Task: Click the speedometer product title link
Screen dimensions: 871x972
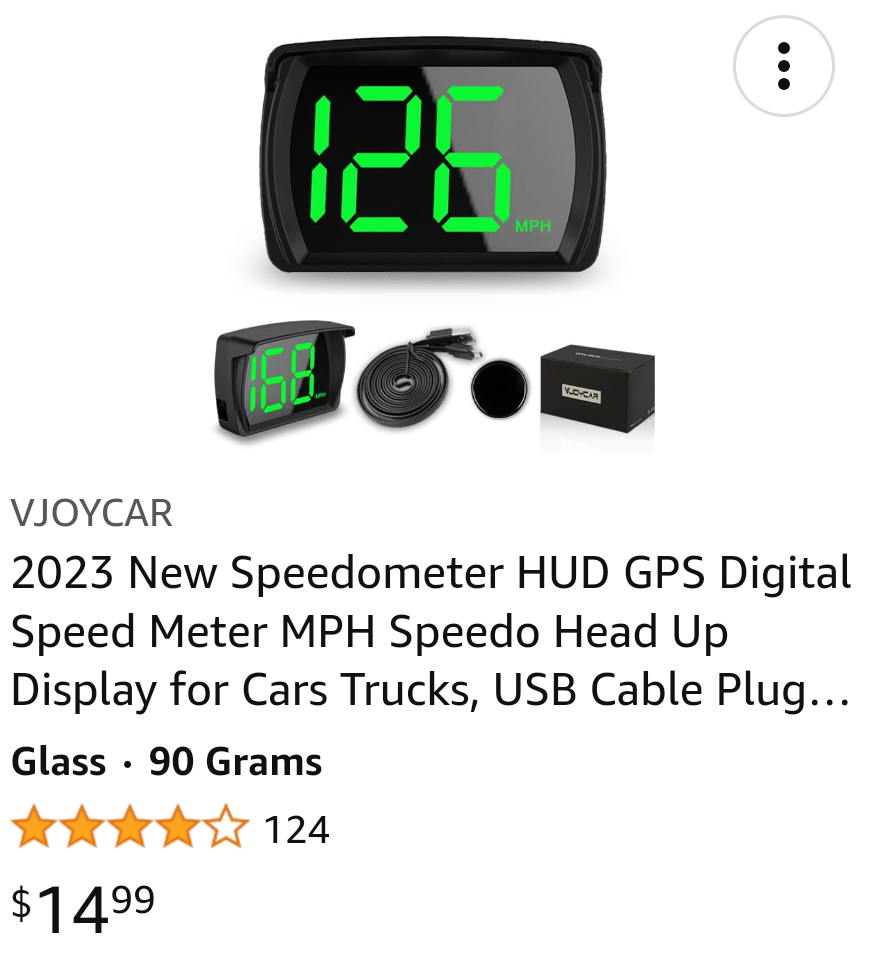Action: (x=430, y=630)
